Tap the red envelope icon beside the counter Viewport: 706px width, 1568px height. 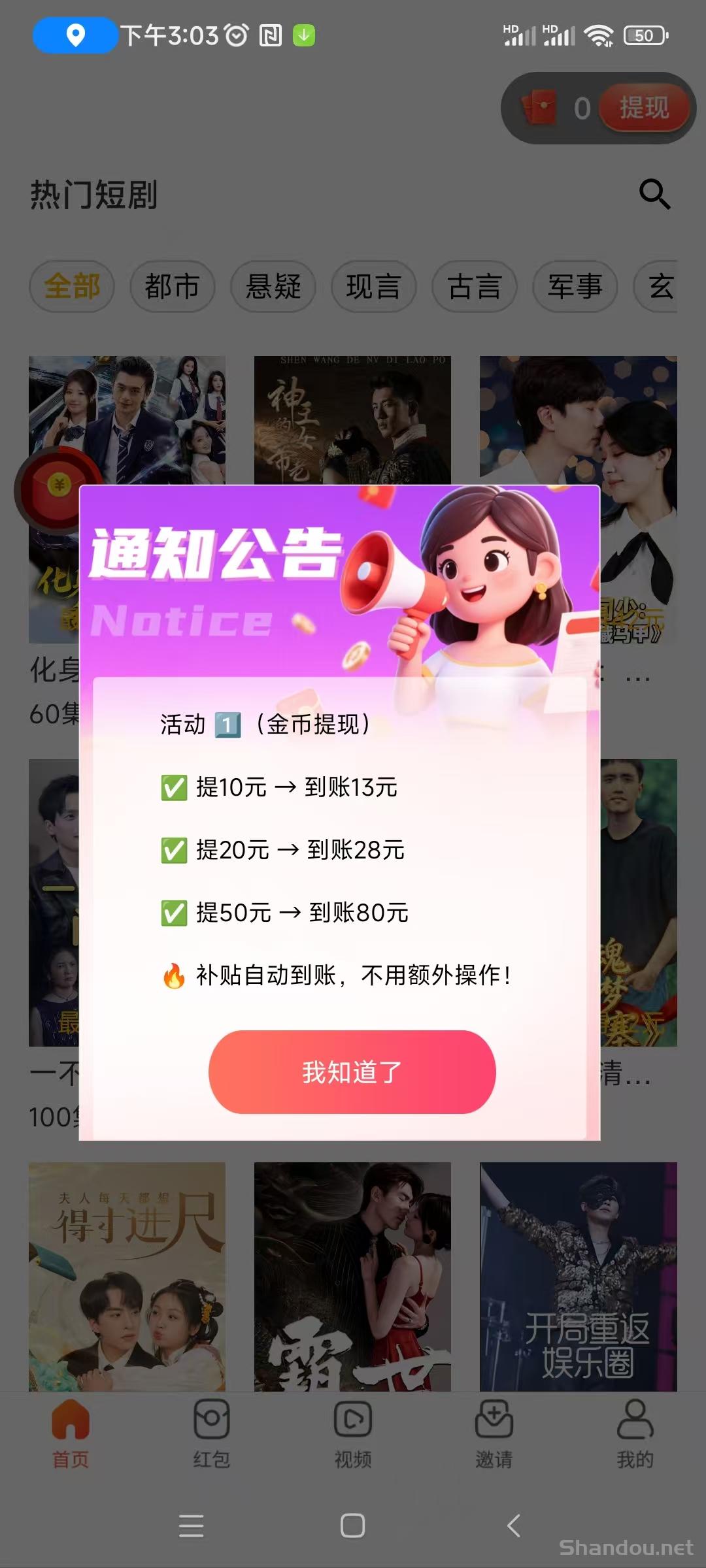point(539,108)
